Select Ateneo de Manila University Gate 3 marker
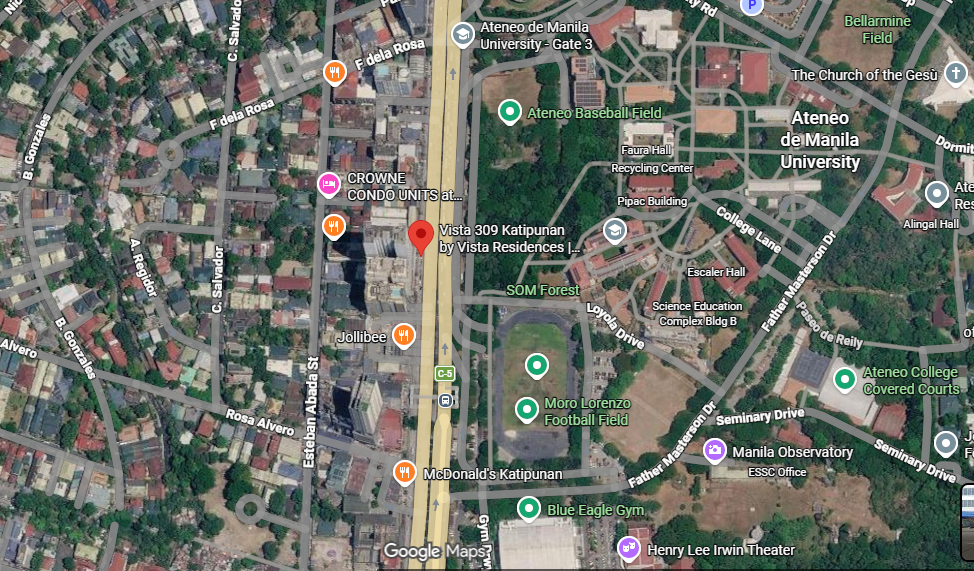This screenshot has width=974, height=571. point(463,35)
